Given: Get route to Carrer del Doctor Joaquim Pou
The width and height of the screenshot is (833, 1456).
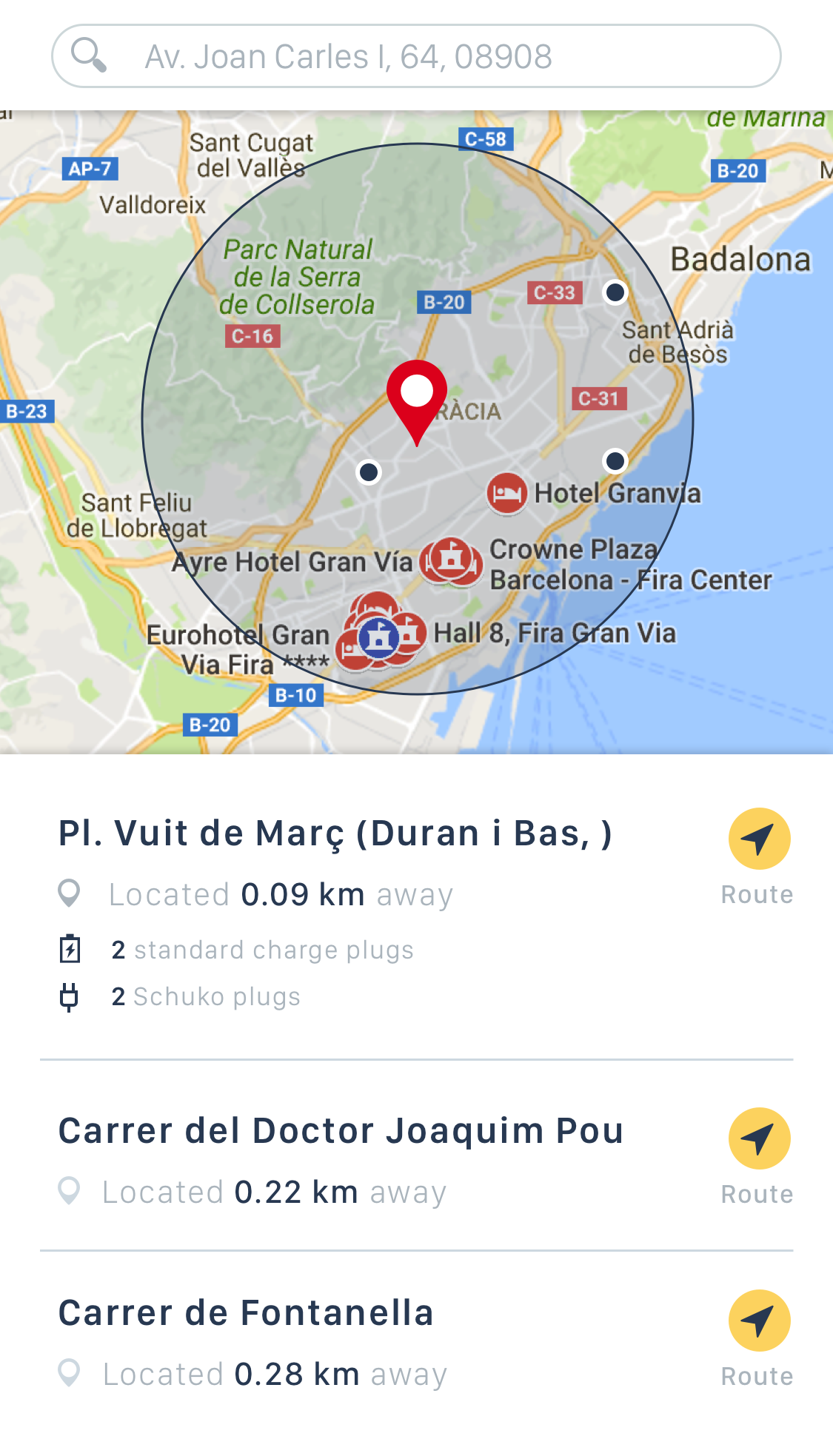Looking at the screenshot, I should pyautogui.click(x=758, y=1138).
